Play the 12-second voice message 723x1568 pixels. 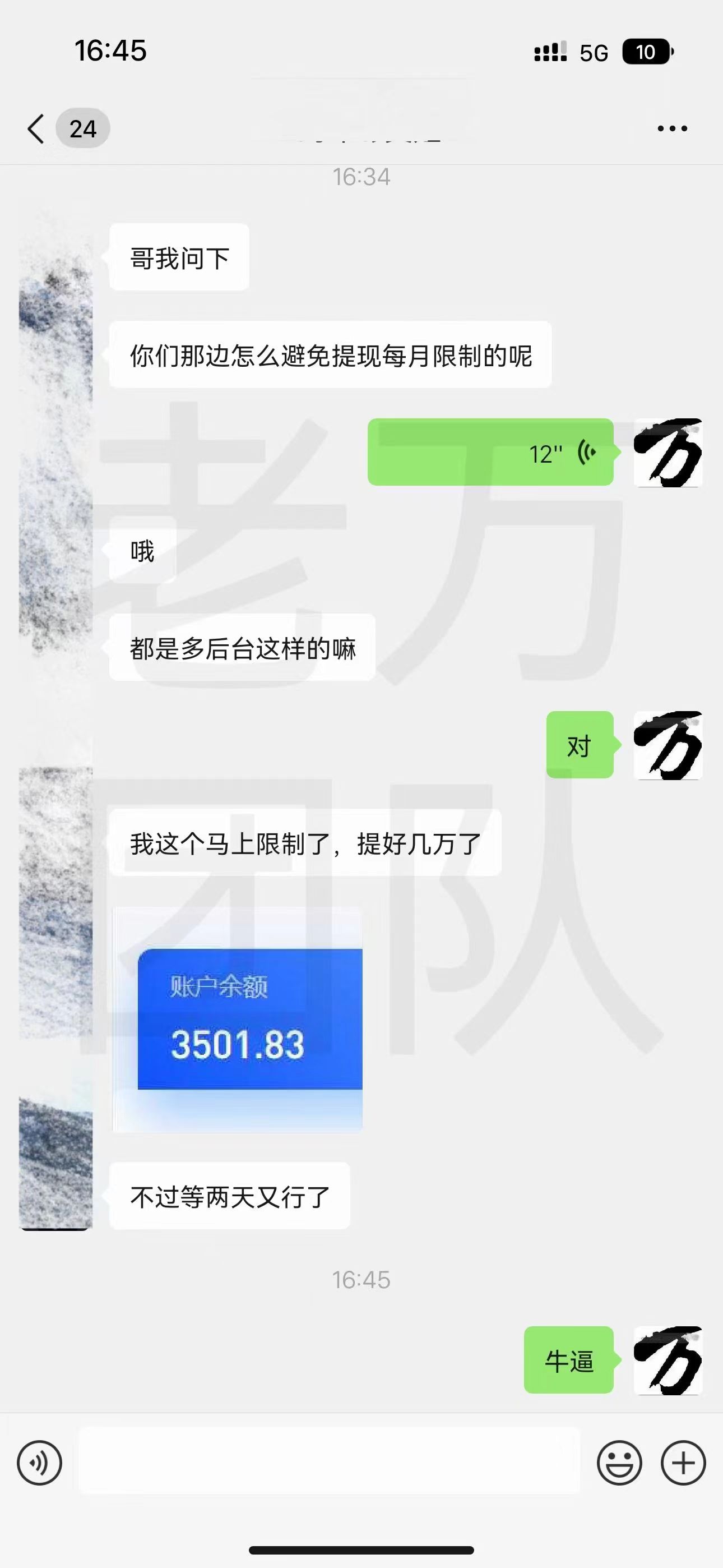(x=490, y=452)
